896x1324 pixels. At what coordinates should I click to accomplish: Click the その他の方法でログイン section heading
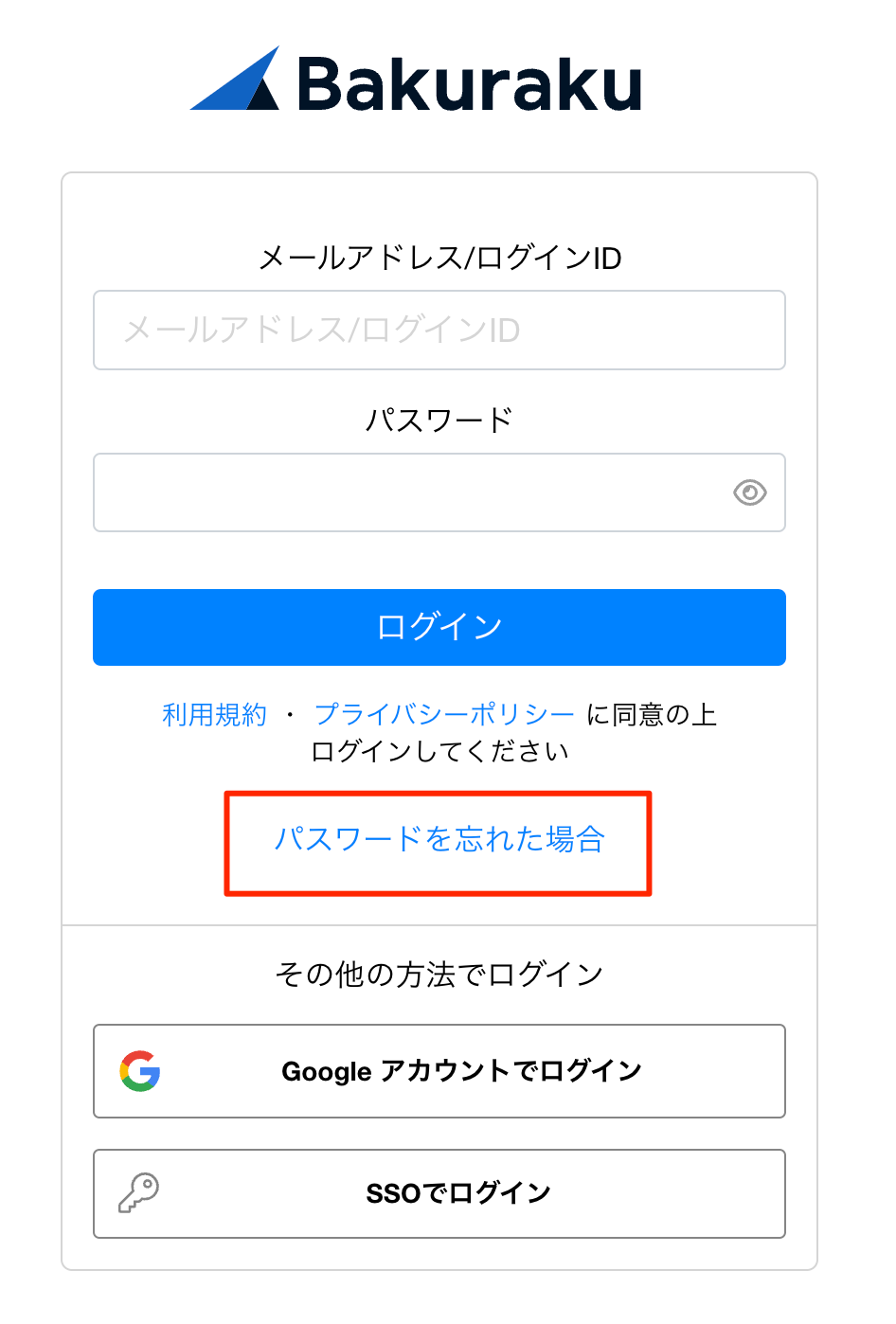point(439,974)
